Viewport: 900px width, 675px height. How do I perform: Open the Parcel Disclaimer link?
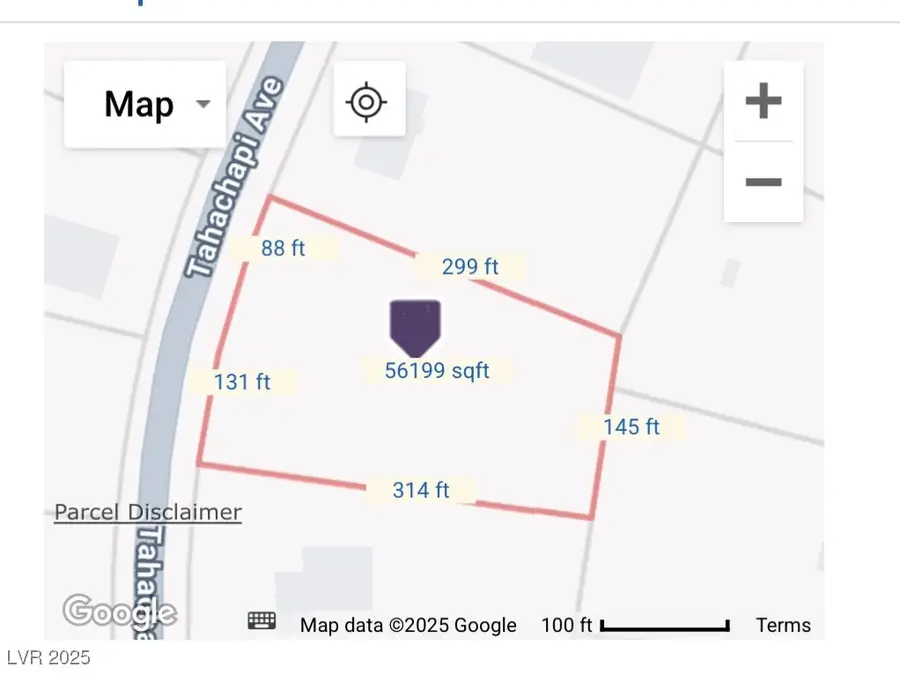coord(148,512)
